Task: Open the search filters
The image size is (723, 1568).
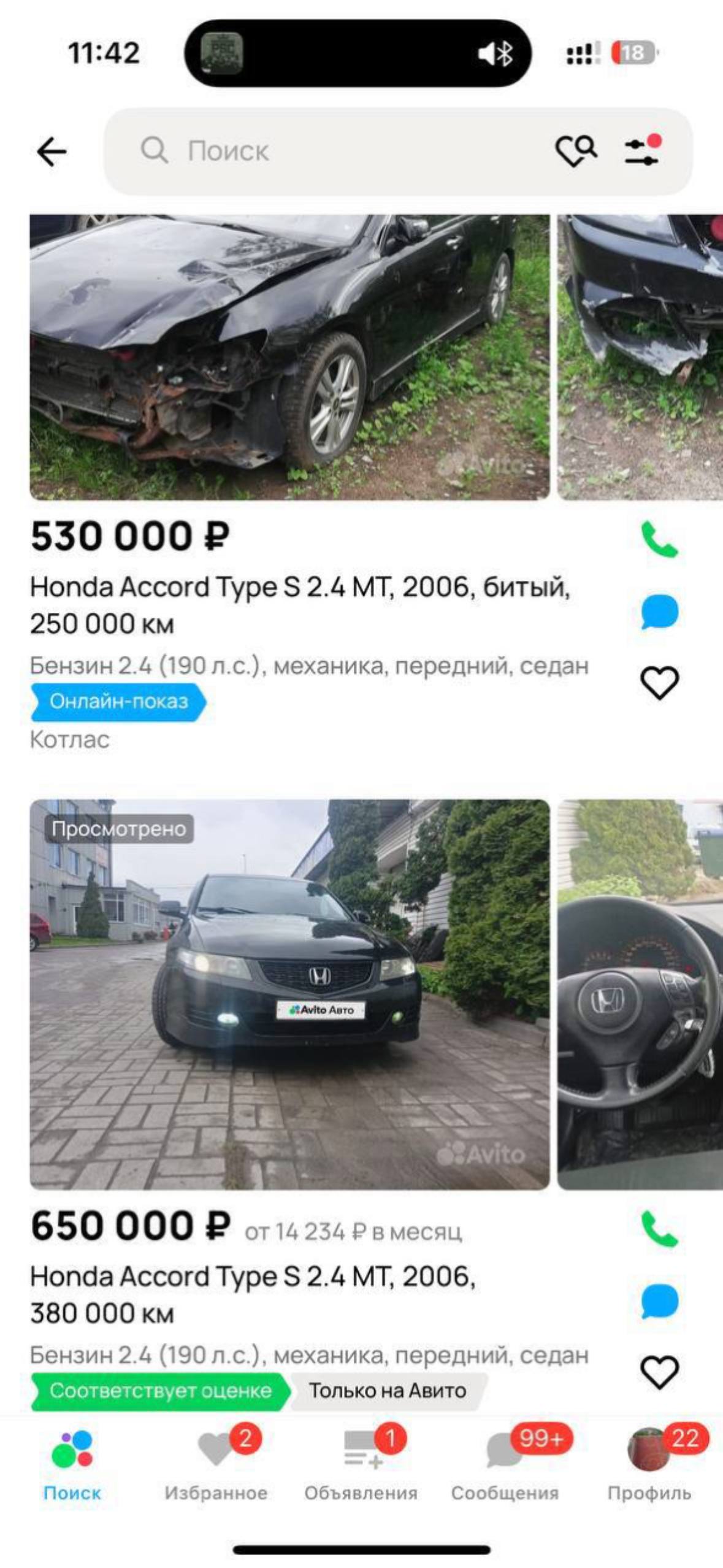Action: 642,151
